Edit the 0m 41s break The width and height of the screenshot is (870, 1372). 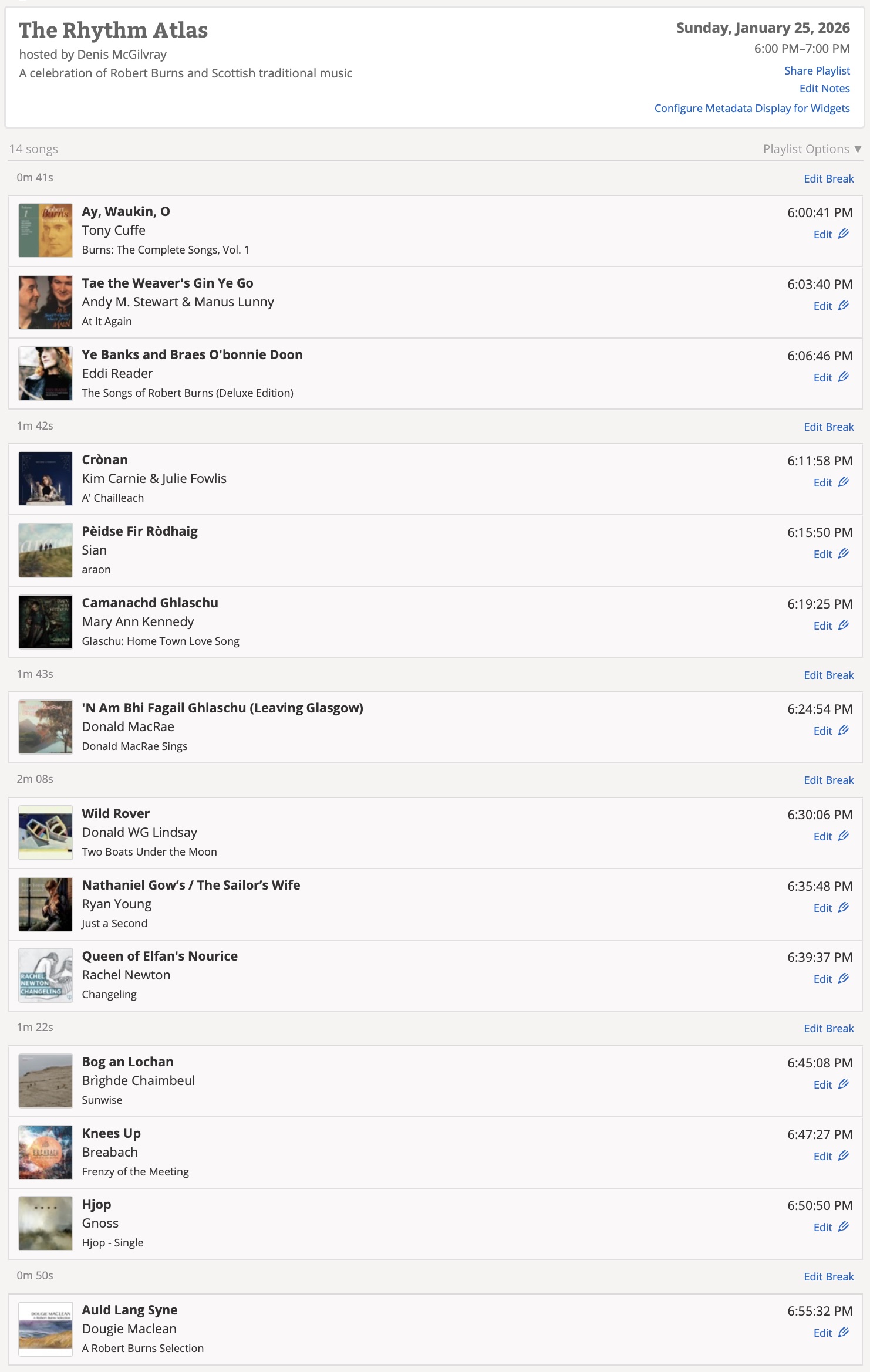click(x=828, y=179)
